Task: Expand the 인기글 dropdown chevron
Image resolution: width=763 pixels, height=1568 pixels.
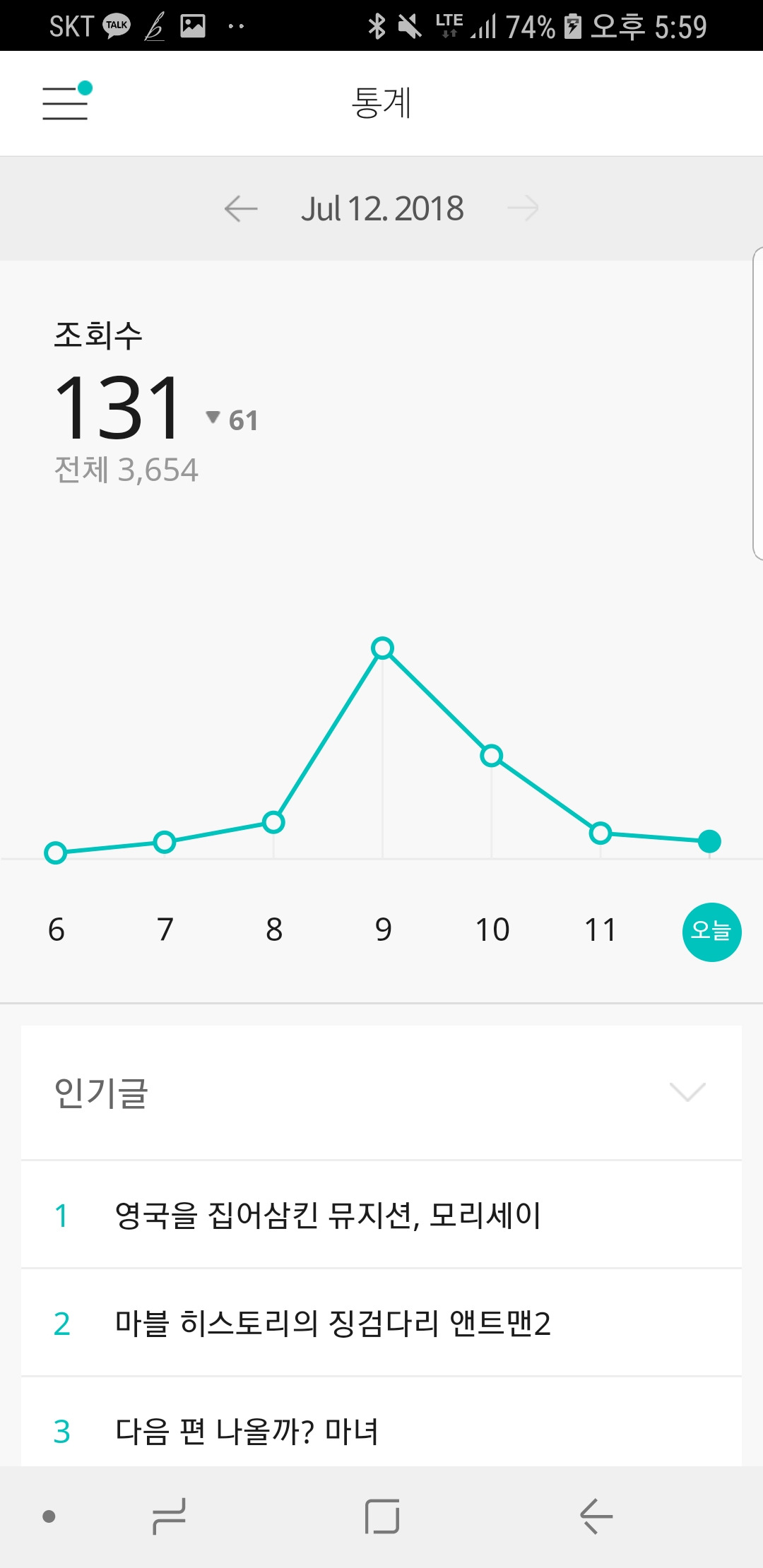Action: coord(687,1092)
